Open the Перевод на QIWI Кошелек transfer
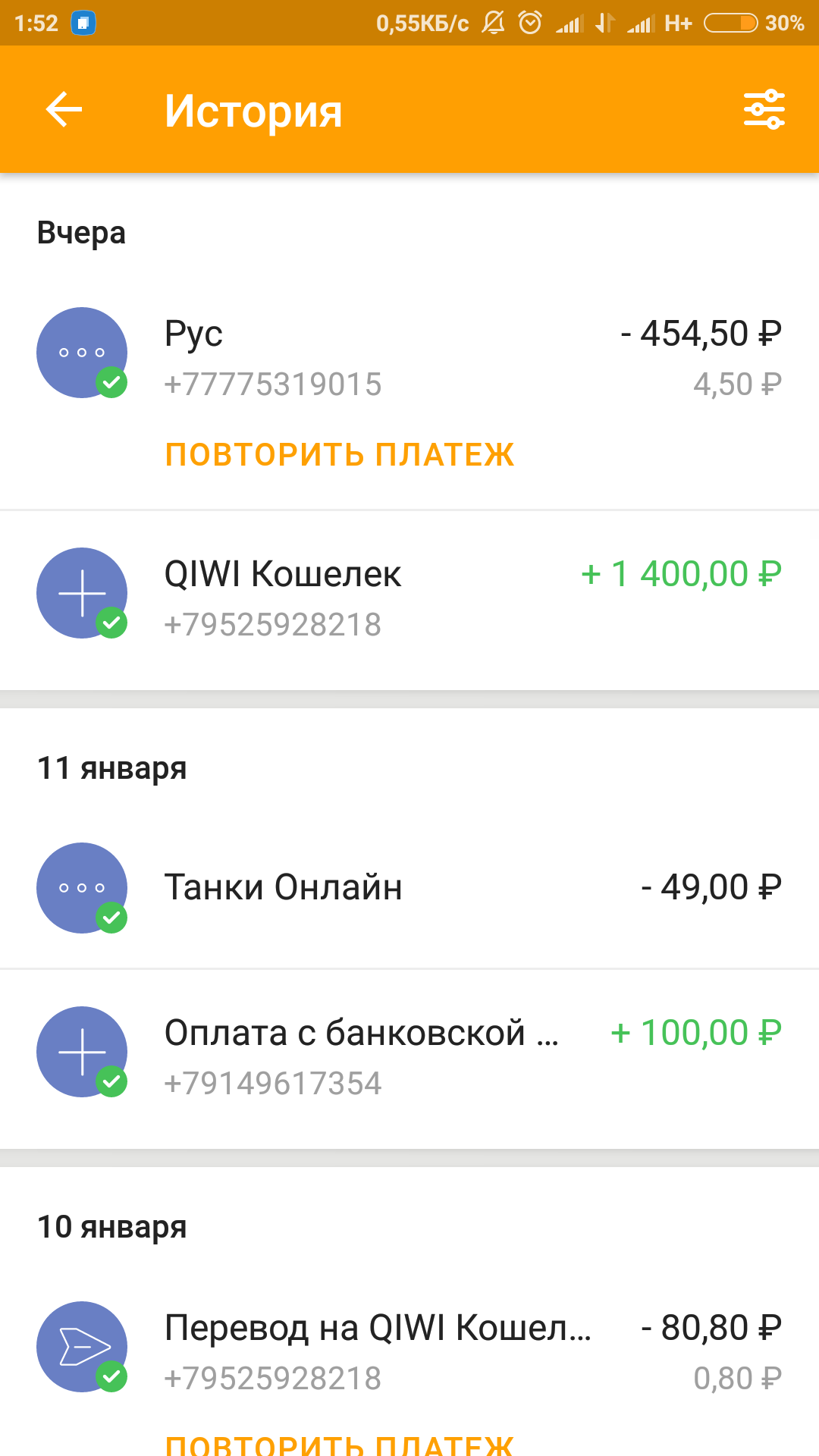This screenshot has height=1456, width=819. (409, 1350)
